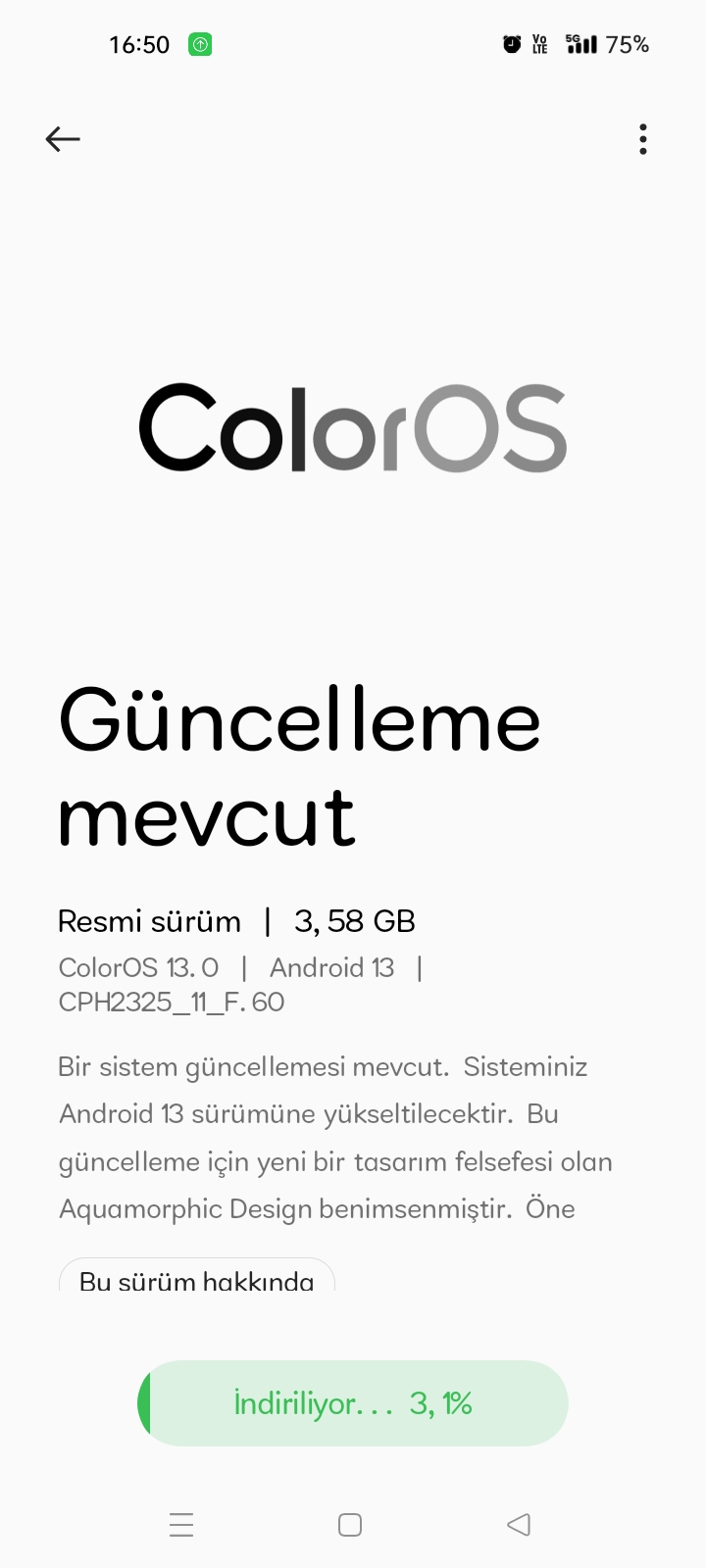Open the three-dot overflow menu
This screenshot has height=1568, width=706.
643,139
